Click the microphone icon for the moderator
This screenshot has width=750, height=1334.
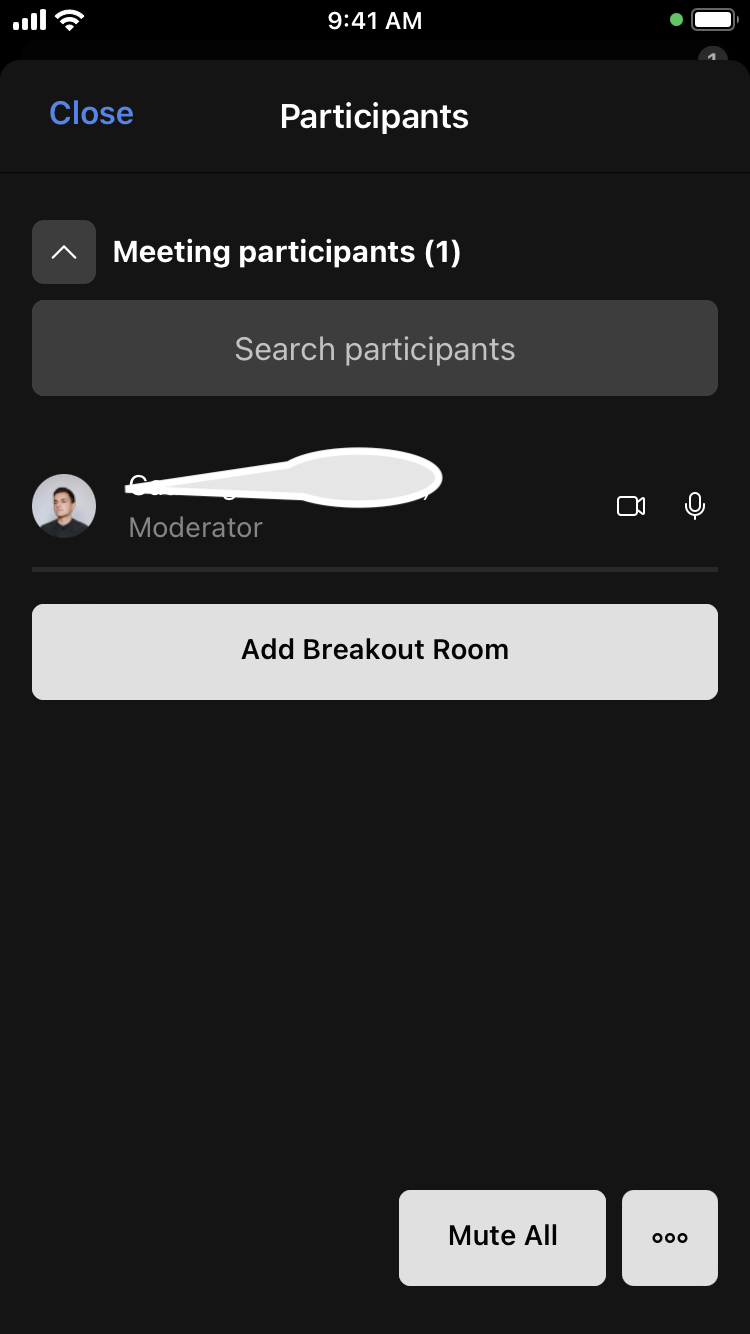click(695, 506)
